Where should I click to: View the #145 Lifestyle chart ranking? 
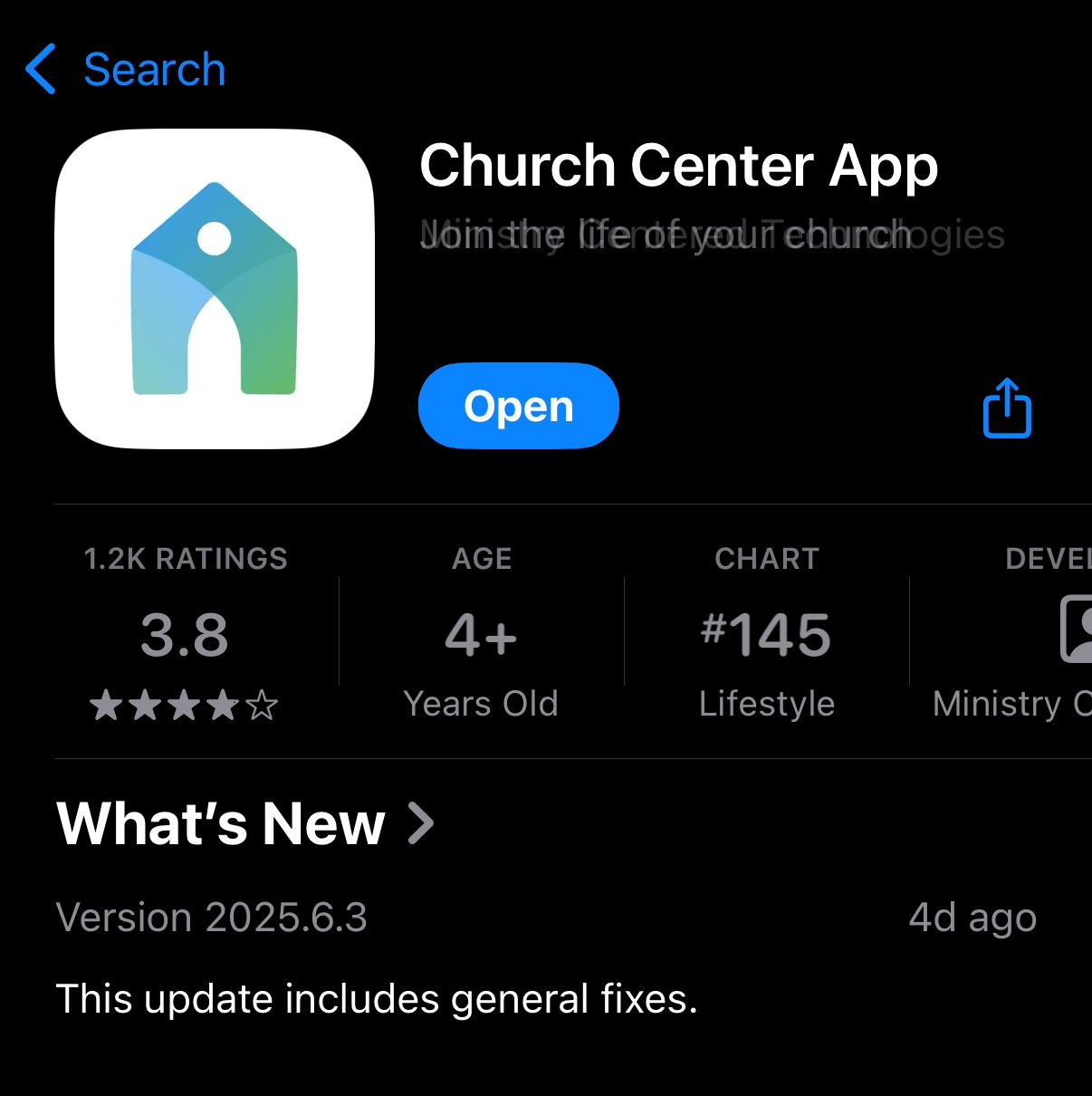point(766,634)
